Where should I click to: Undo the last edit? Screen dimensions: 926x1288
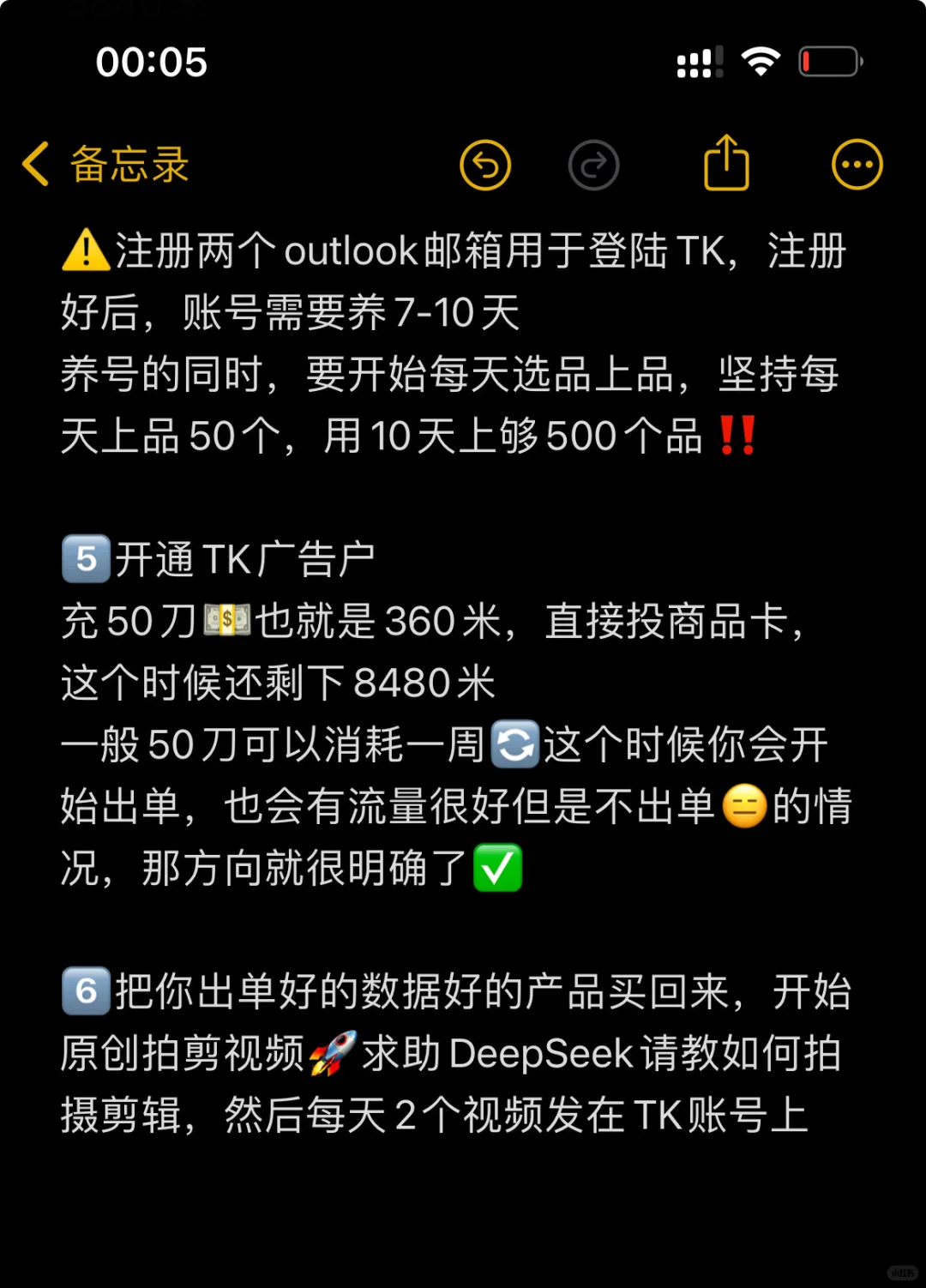pos(485,165)
